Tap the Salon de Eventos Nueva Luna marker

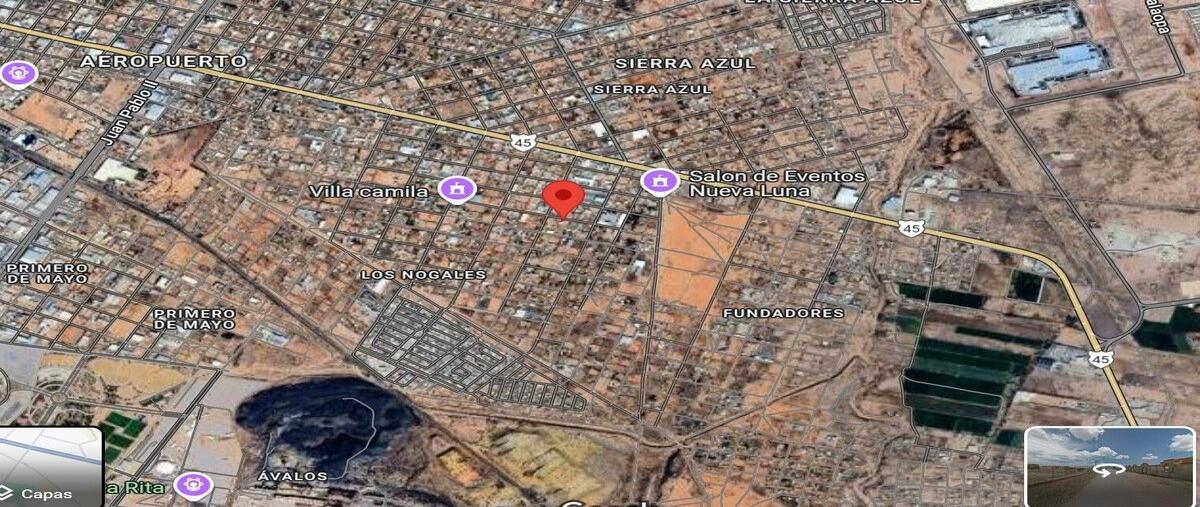coord(659,181)
